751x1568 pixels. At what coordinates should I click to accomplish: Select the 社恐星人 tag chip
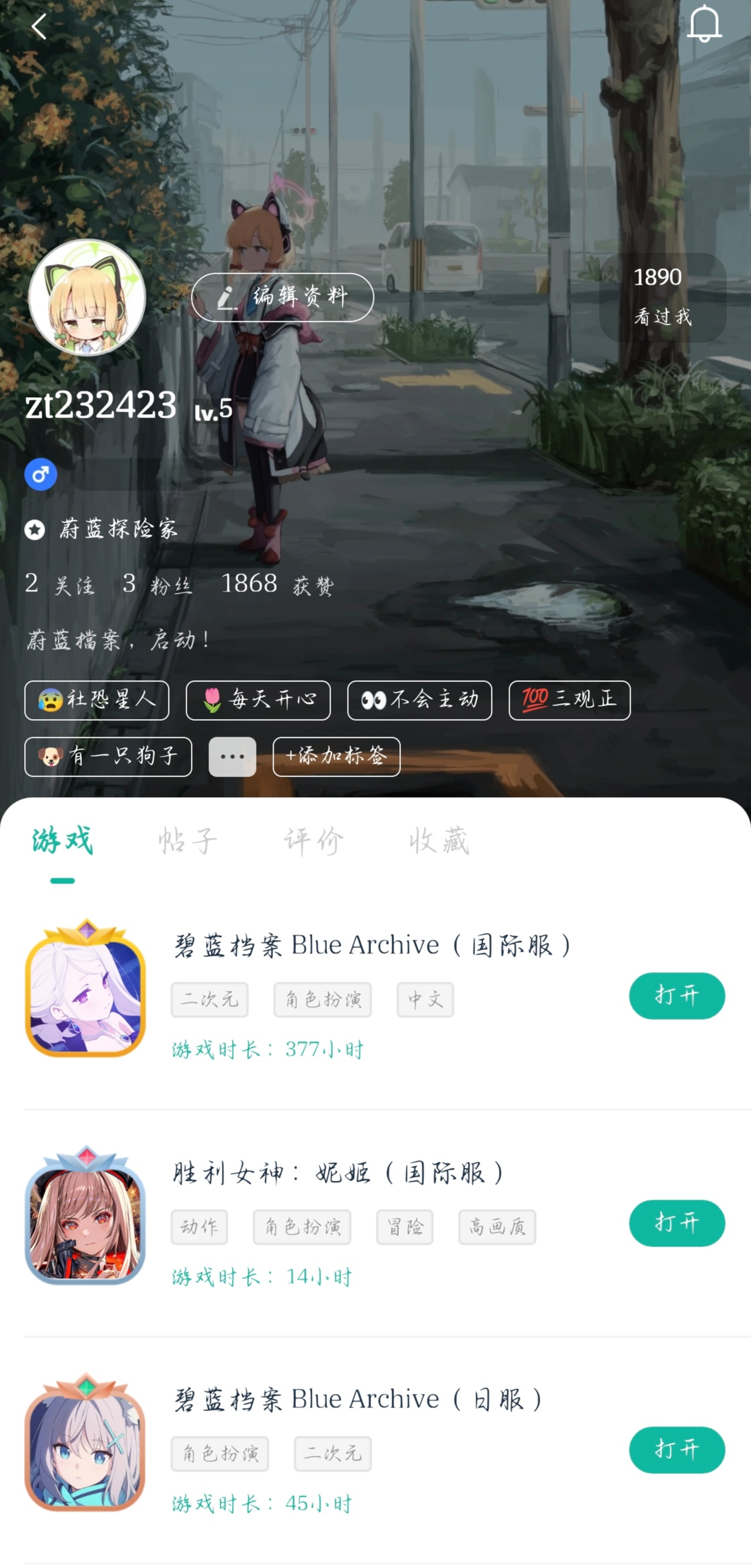click(x=97, y=700)
